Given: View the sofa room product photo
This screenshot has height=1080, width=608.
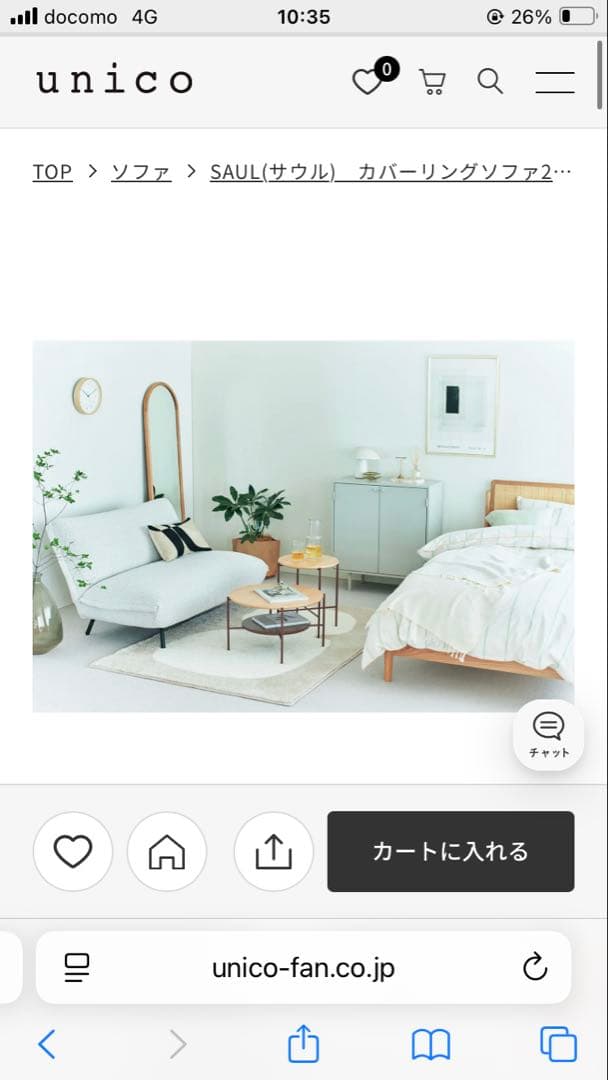Looking at the screenshot, I should click(x=303, y=526).
